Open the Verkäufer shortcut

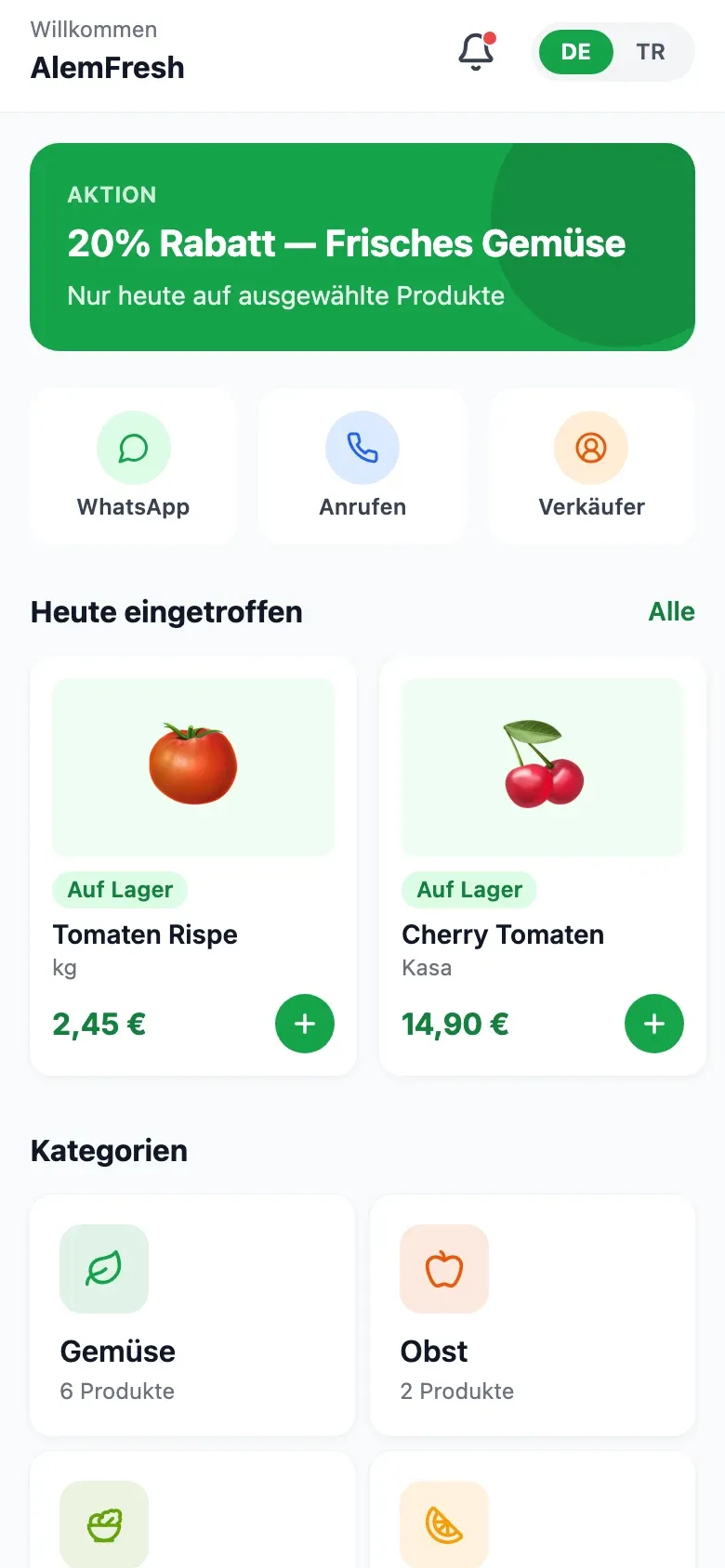click(x=592, y=466)
